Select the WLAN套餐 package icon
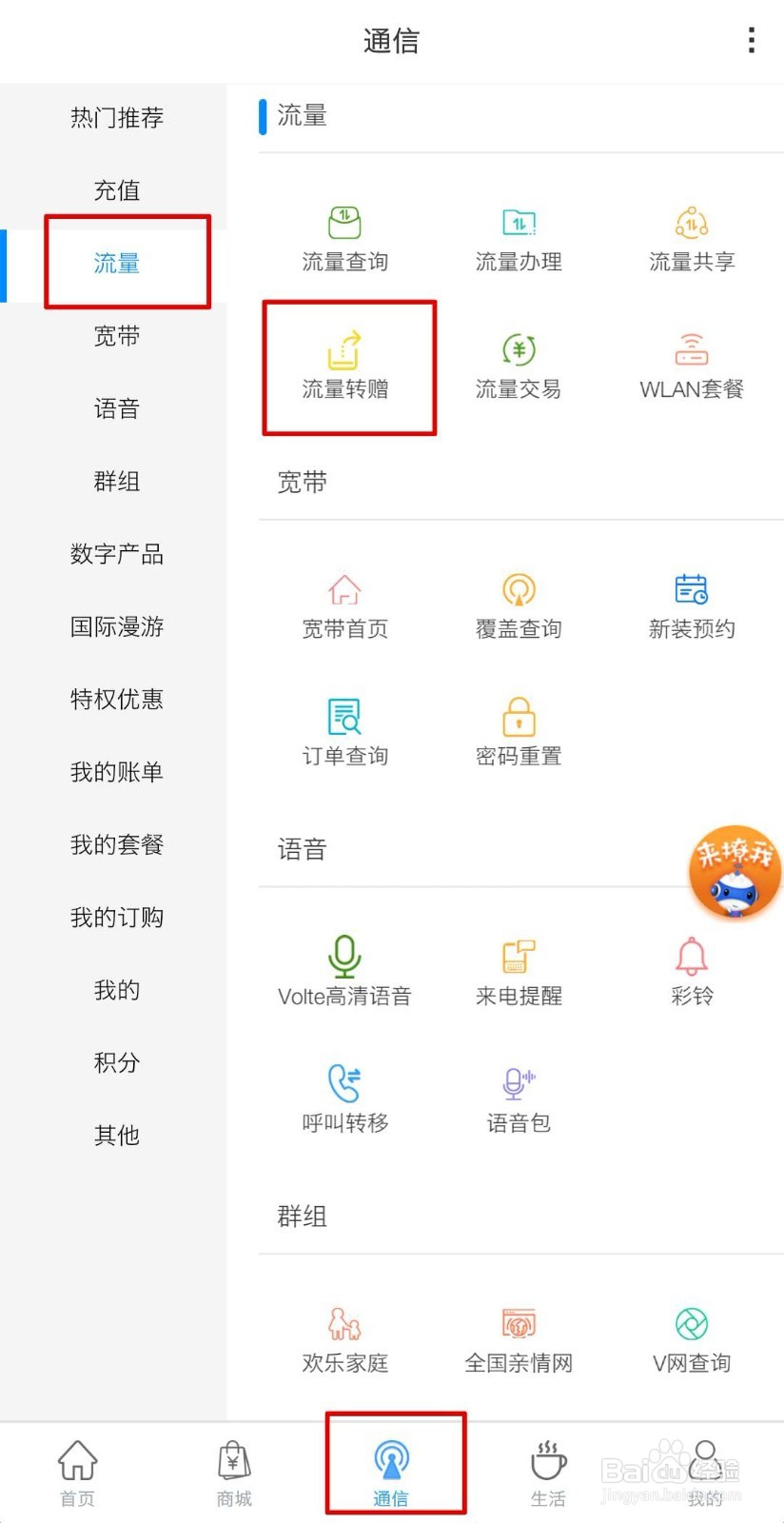 click(691, 365)
